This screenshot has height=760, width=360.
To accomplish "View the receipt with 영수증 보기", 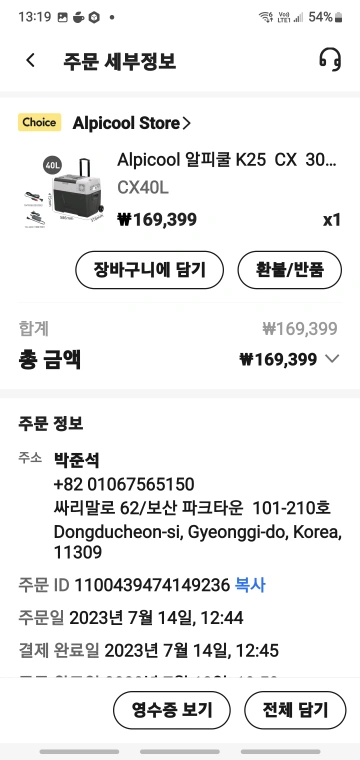I will (172, 710).
